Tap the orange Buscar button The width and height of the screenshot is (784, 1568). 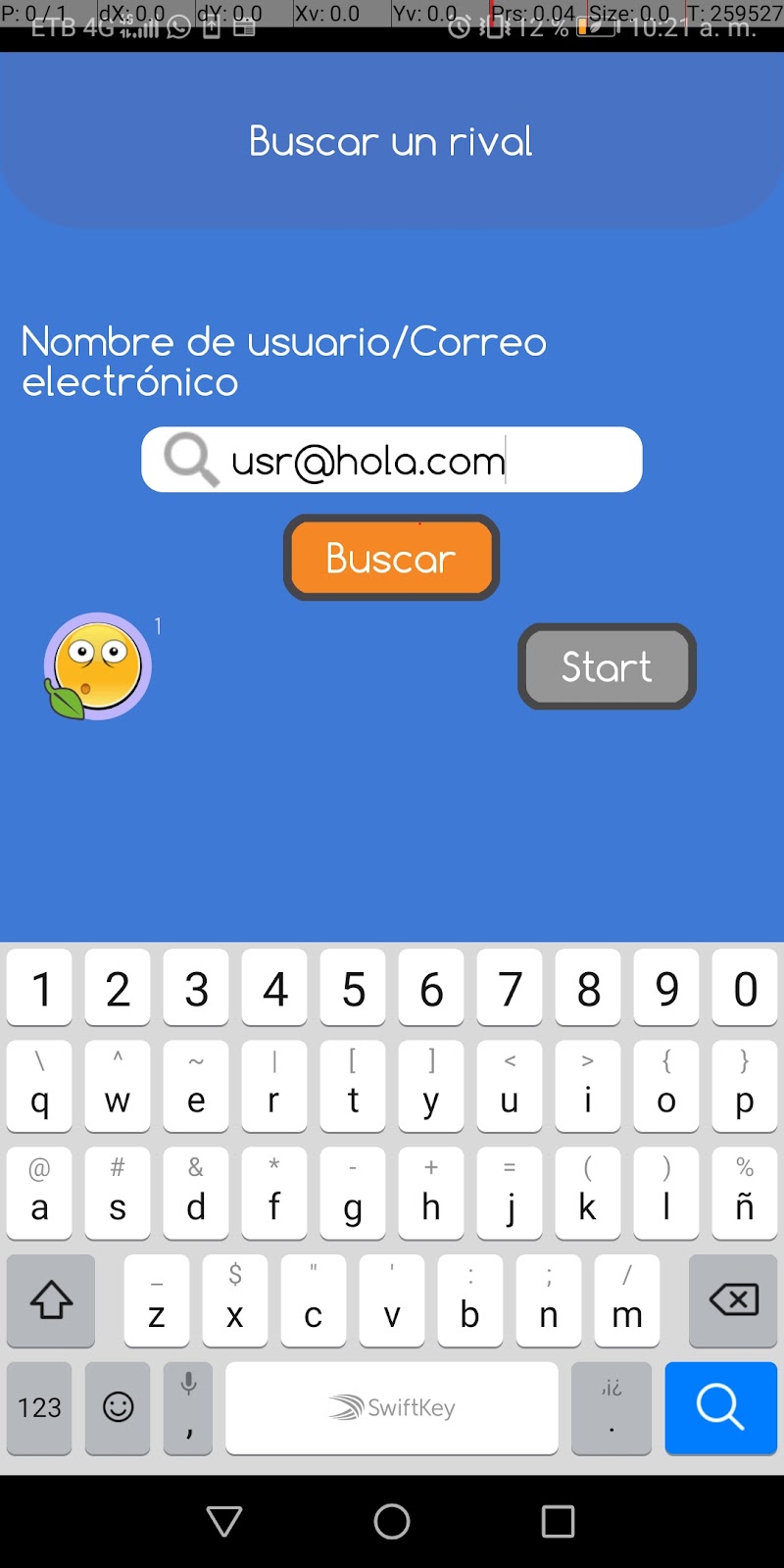(392, 558)
